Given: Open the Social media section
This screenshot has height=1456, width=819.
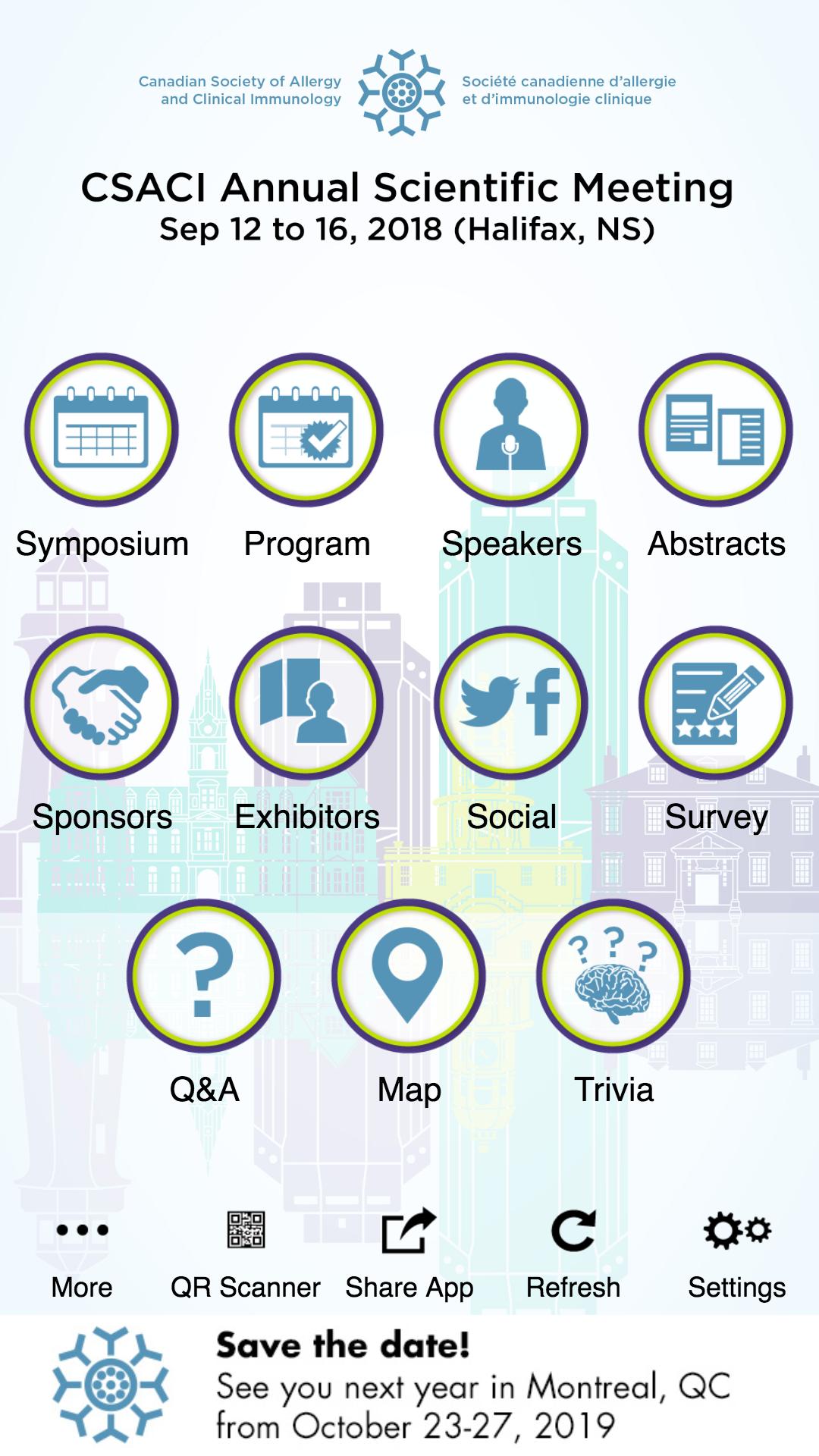Looking at the screenshot, I should (x=511, y=703).
